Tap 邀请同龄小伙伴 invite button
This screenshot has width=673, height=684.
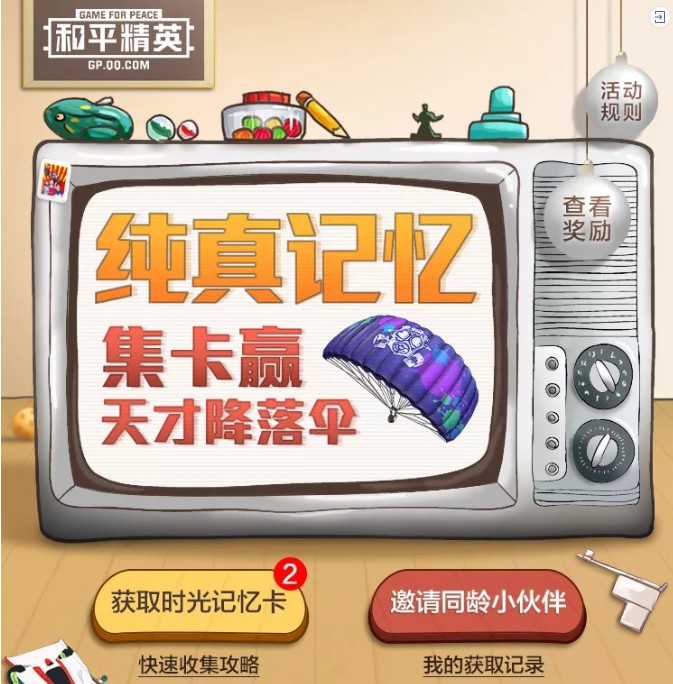478,603
